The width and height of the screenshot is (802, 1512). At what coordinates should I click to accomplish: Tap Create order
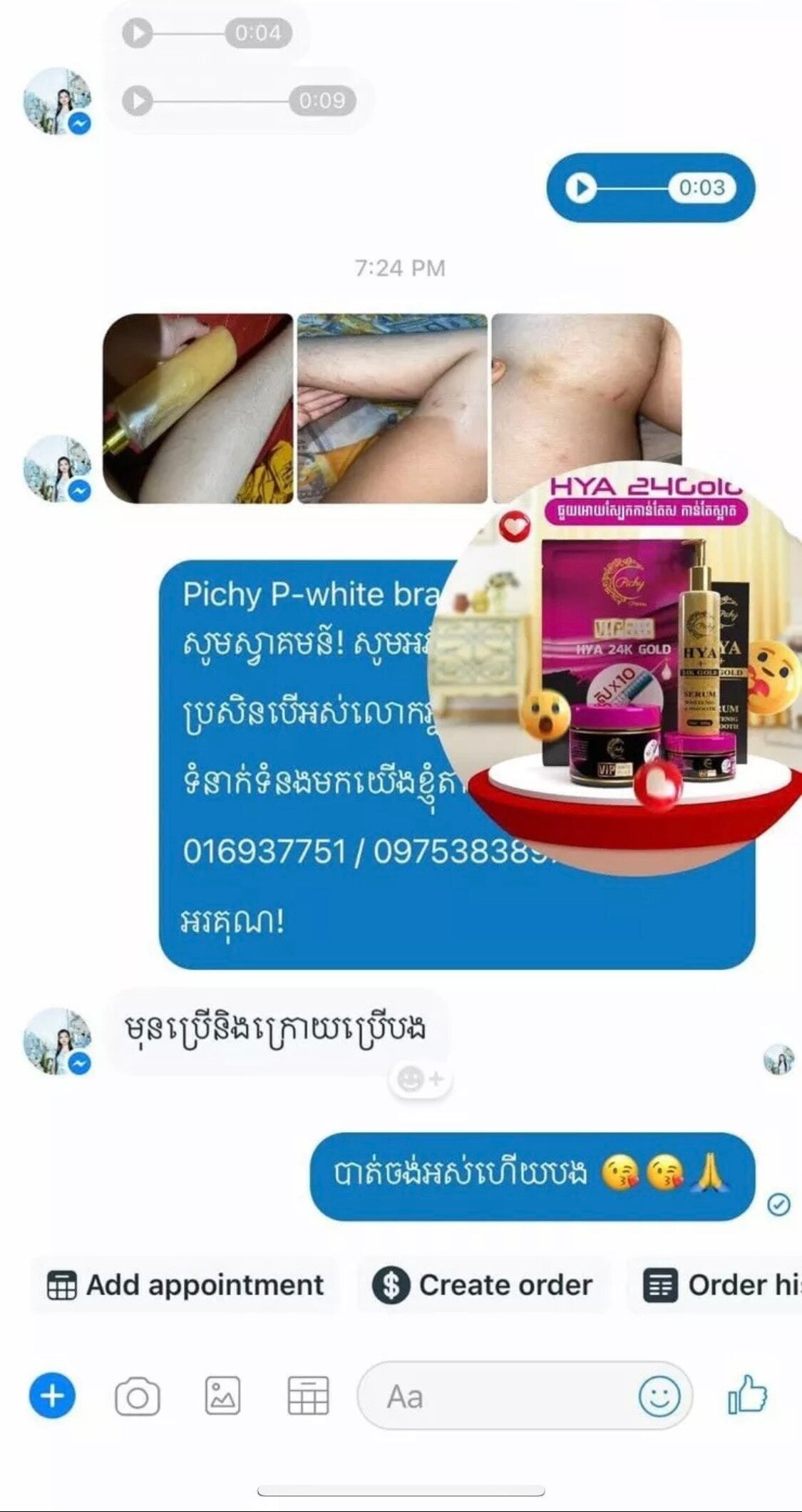(x=483, y=1285)
